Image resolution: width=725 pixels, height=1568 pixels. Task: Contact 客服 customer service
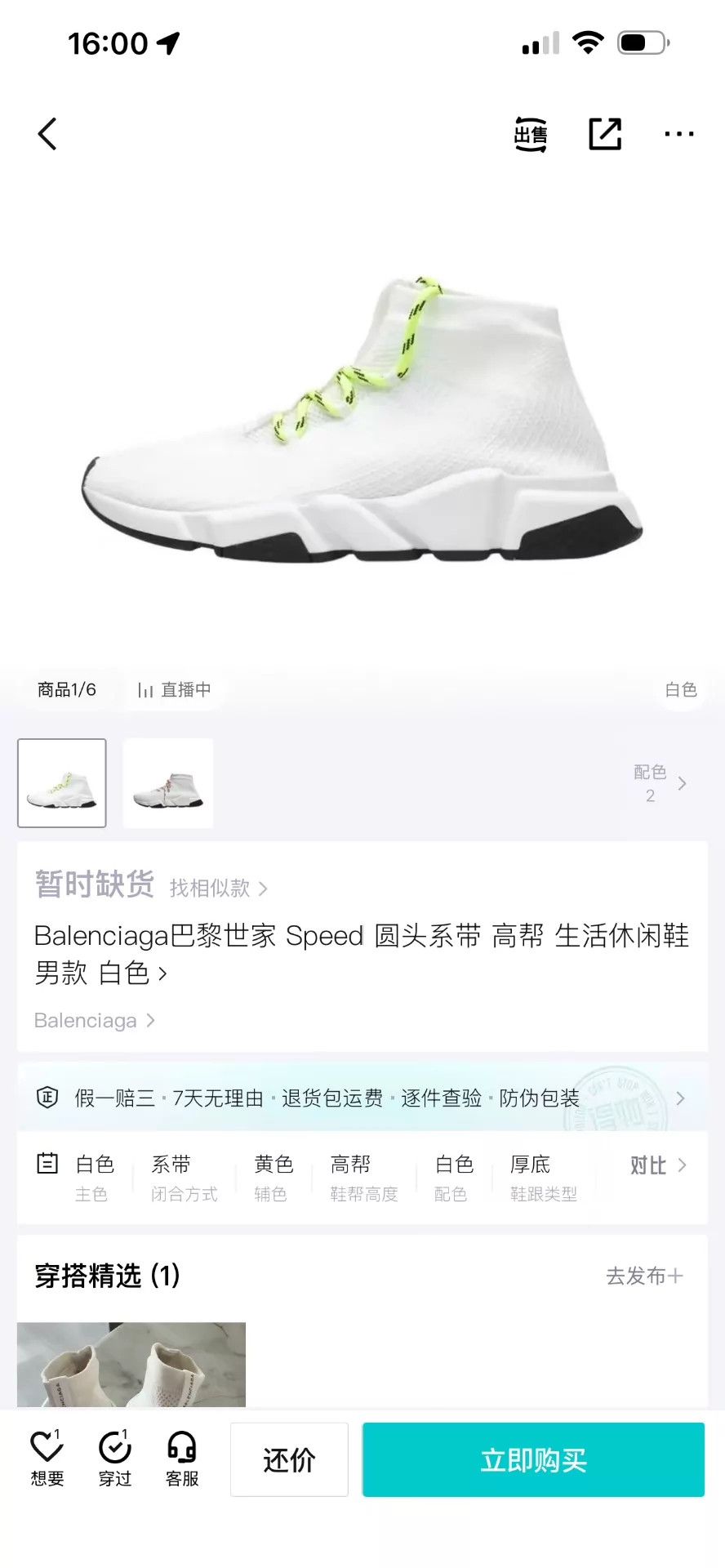point(182,1458)
